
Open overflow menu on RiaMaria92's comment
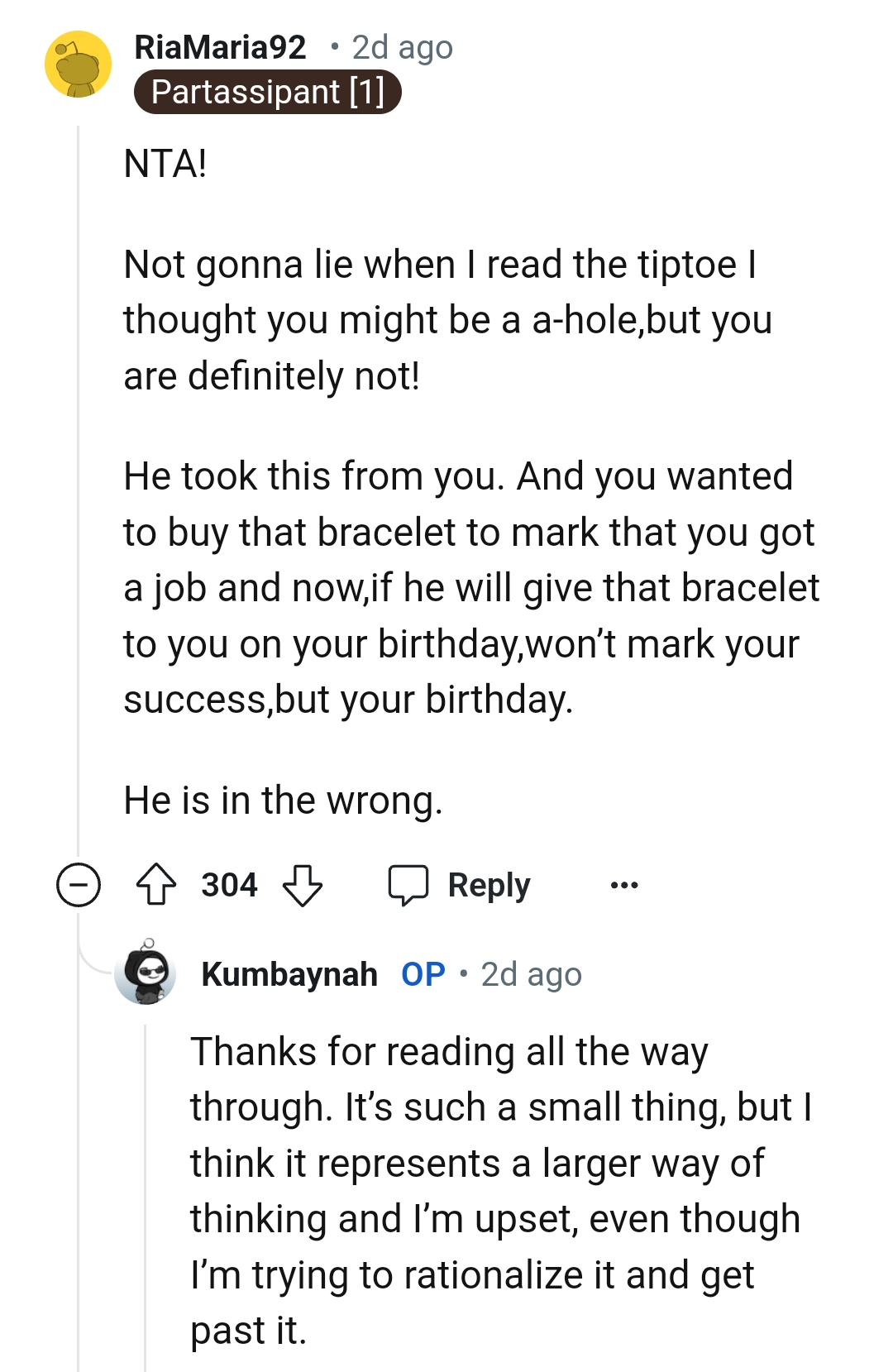(623, 885)
